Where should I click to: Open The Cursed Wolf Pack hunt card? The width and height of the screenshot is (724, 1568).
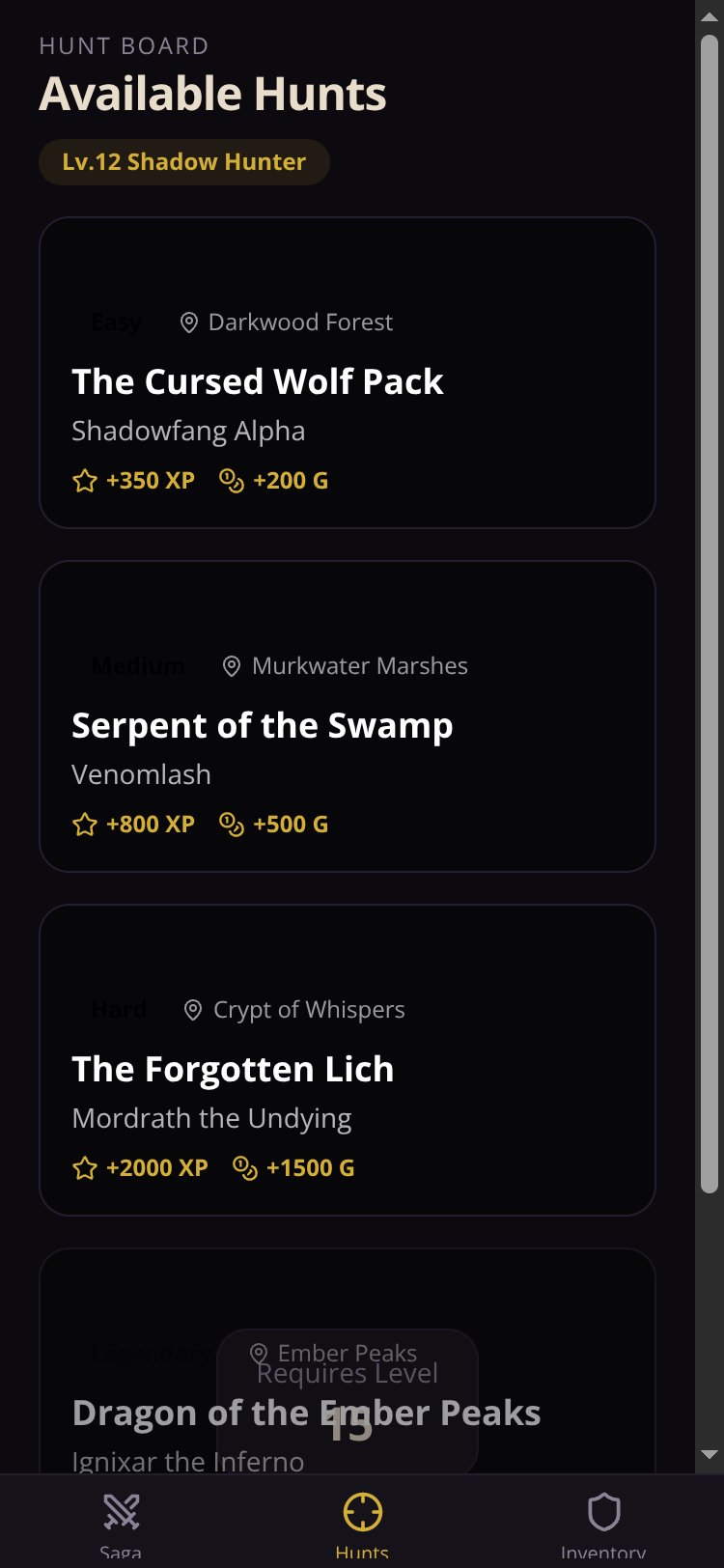(x=348, y=373)
